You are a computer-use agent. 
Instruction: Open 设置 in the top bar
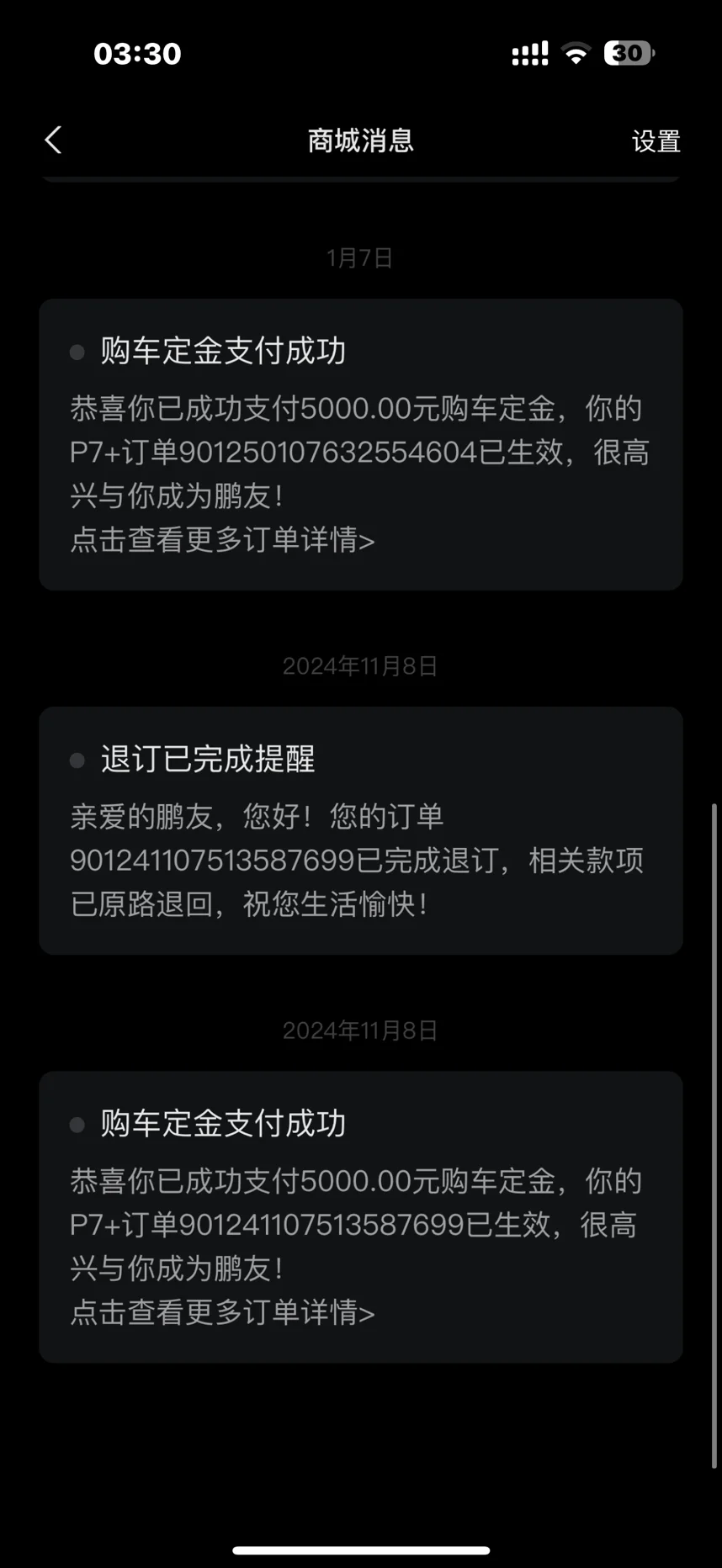click(x=656, y=141)
